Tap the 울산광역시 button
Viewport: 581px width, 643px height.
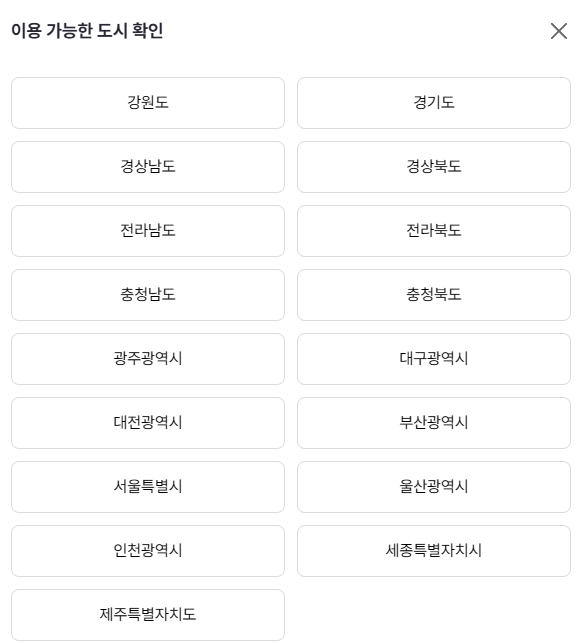[x=434, y=487]
